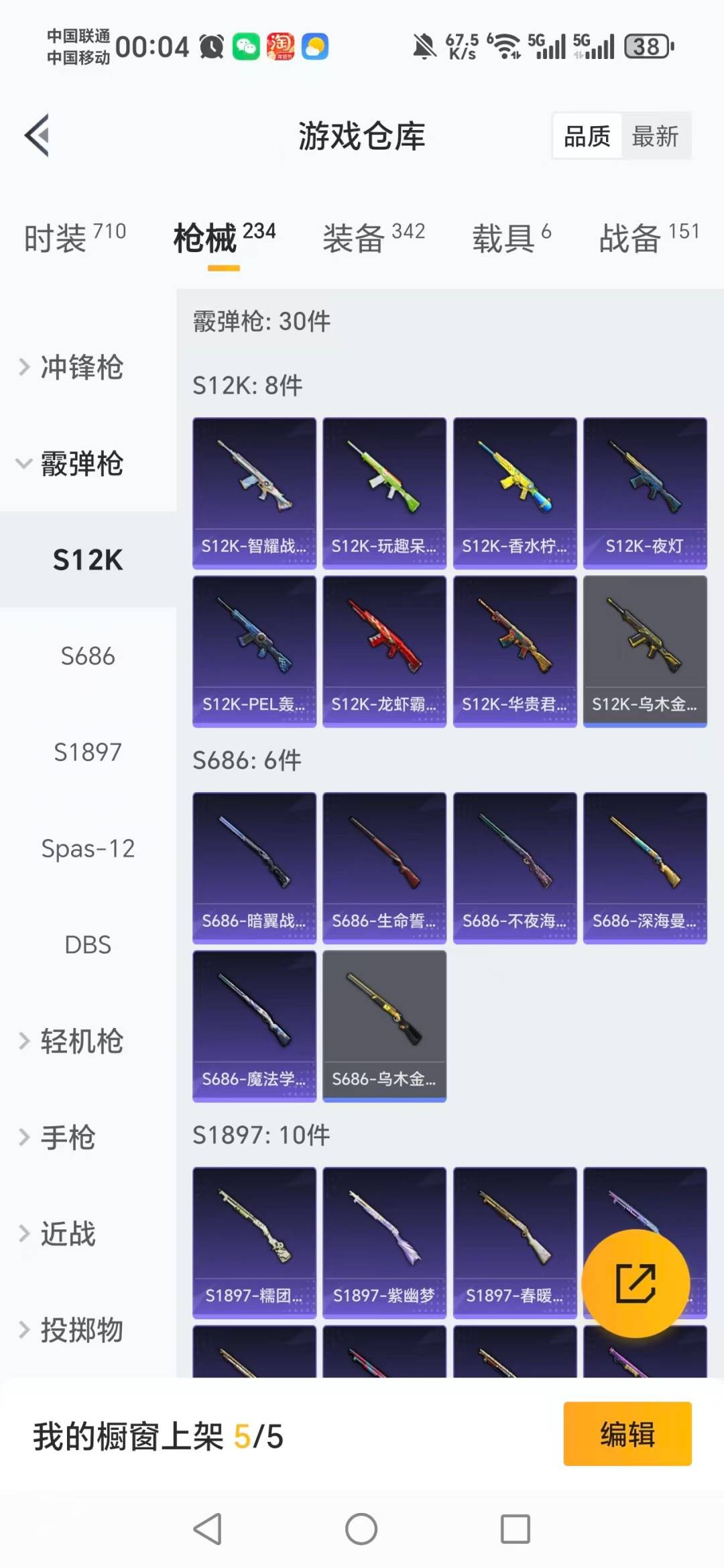
Task: Sort inventory by 品质
Action: pyautogui.click(x=587, y=136)
